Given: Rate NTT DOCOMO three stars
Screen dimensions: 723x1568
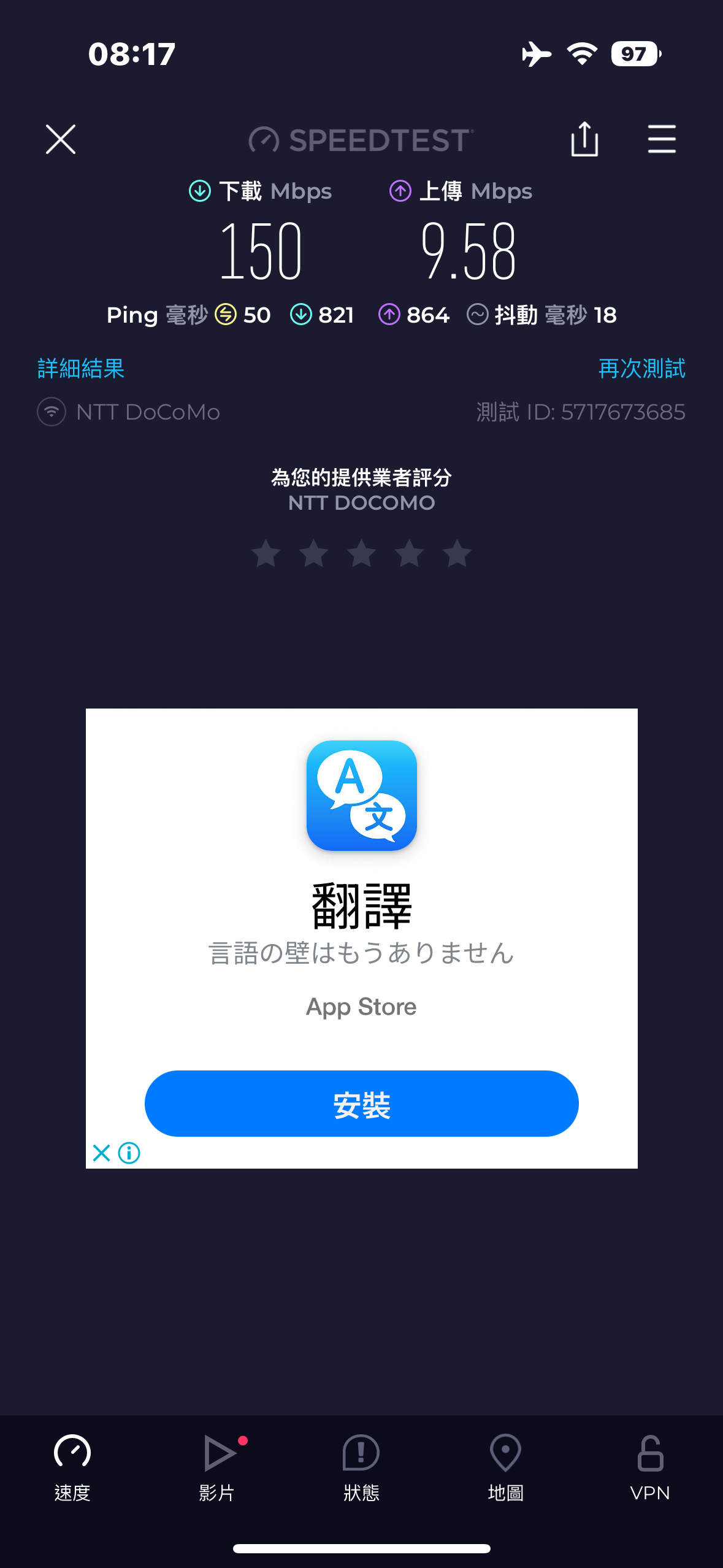Looking at the screenshot, I should pos(362,553).
